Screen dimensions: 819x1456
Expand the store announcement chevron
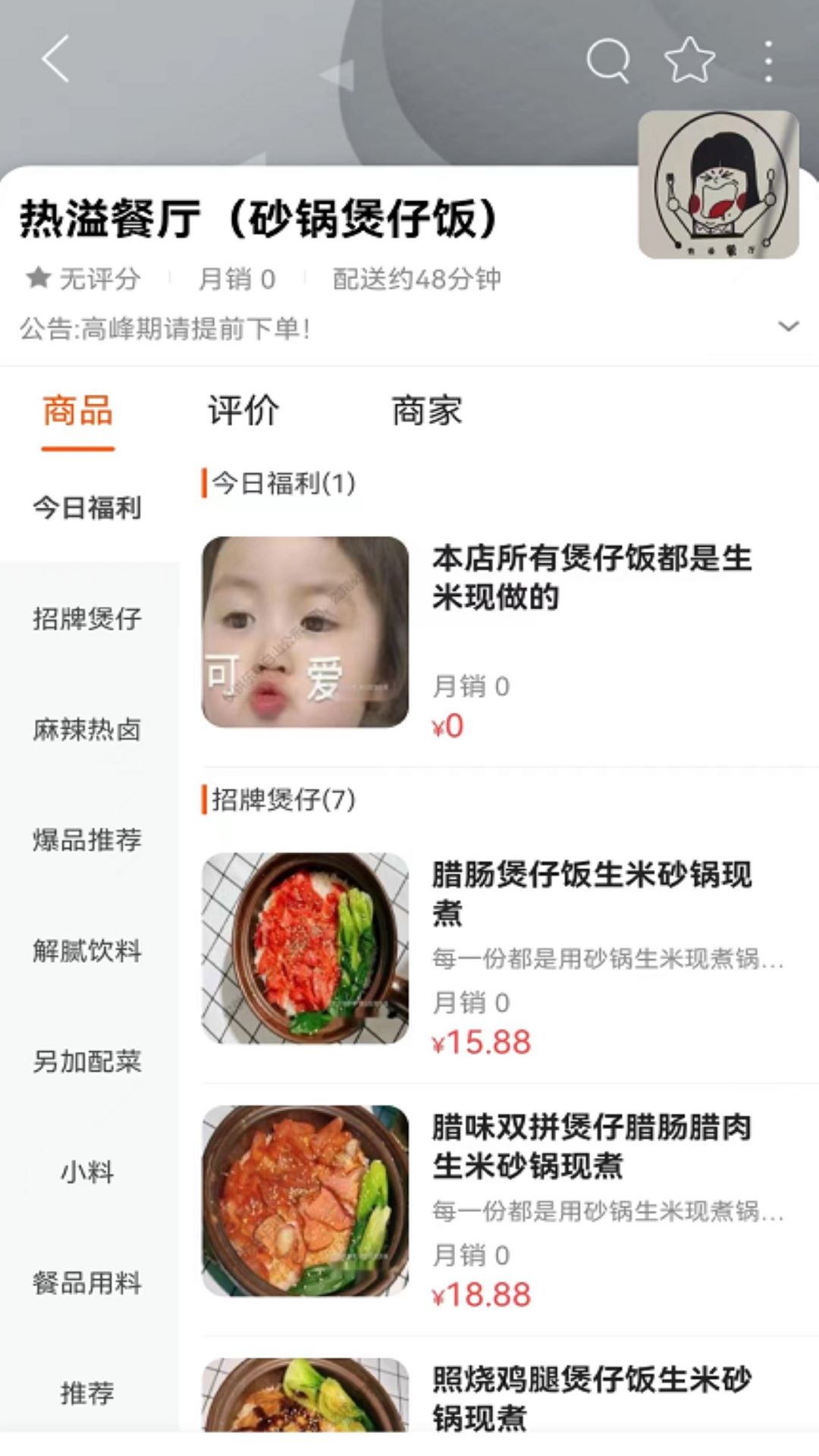tap(789, 327)
